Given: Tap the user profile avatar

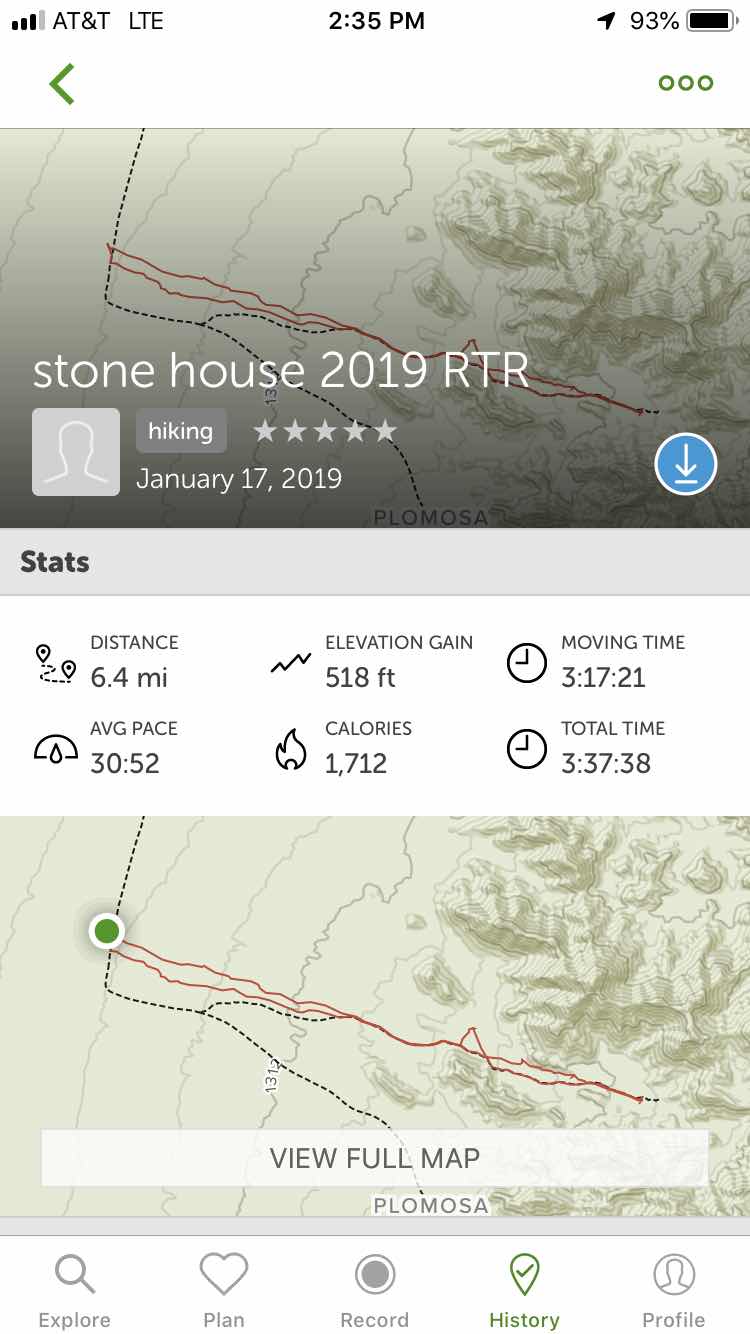Looking at the screenshot, I should click(x=76, y=452).
